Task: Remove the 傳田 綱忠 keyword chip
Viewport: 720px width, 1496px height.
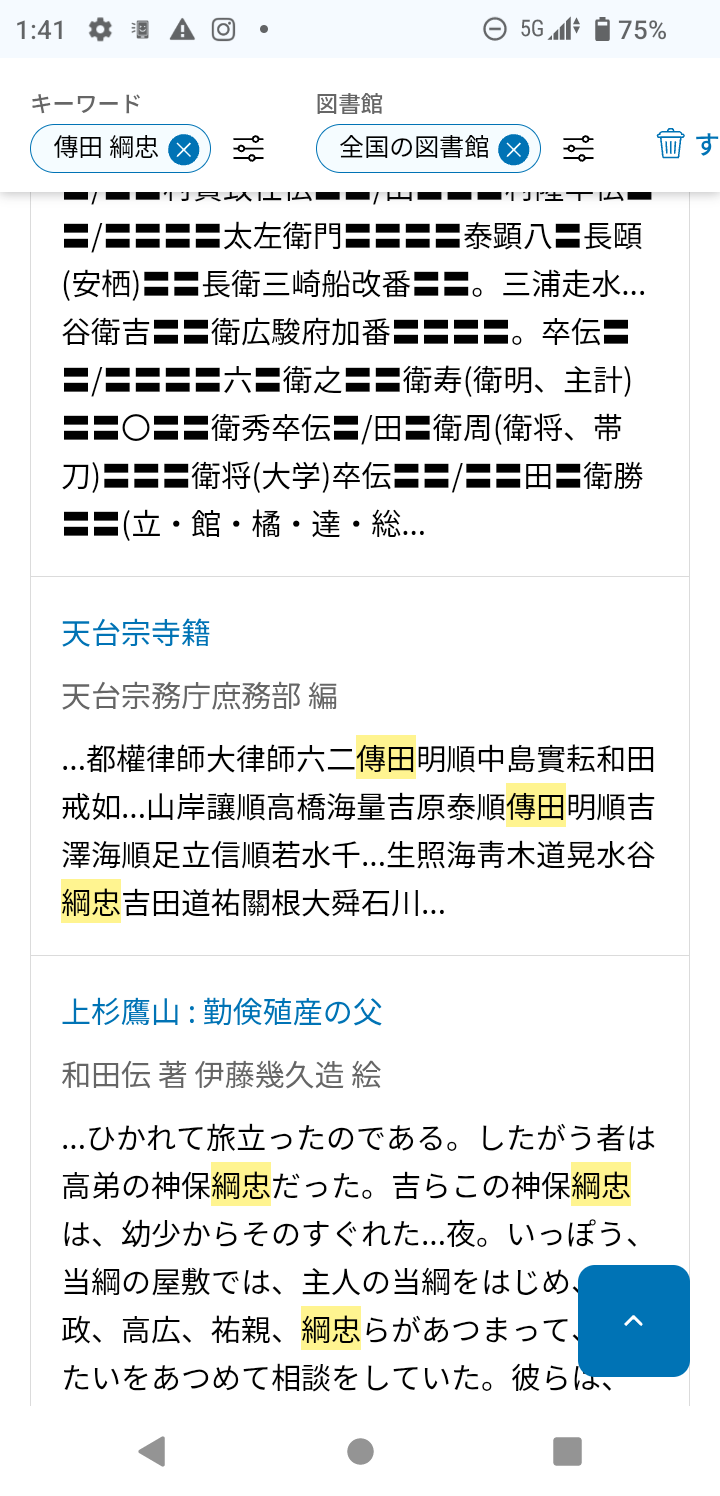Action: [183, 150]
